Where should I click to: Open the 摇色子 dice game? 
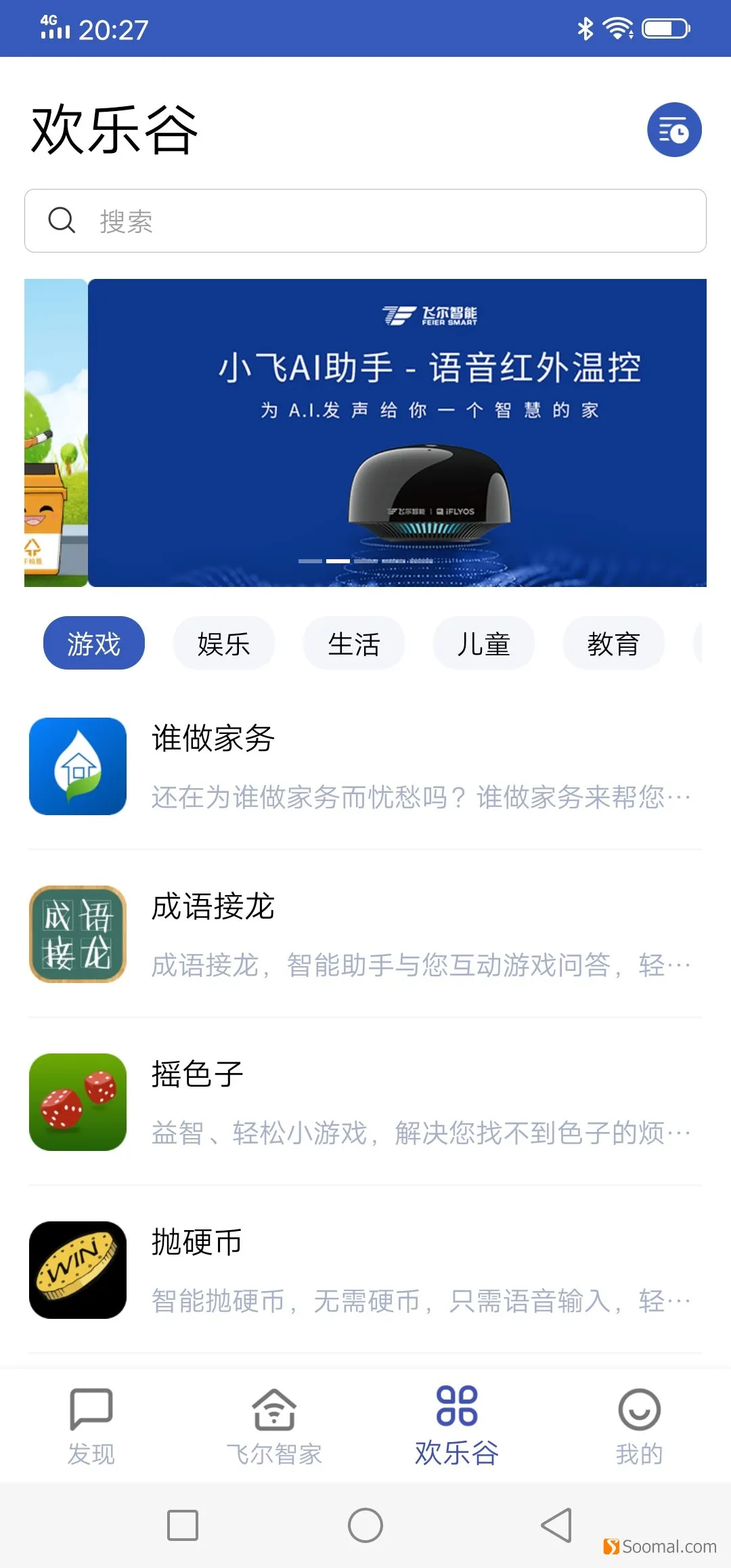tap(365, 1102)
